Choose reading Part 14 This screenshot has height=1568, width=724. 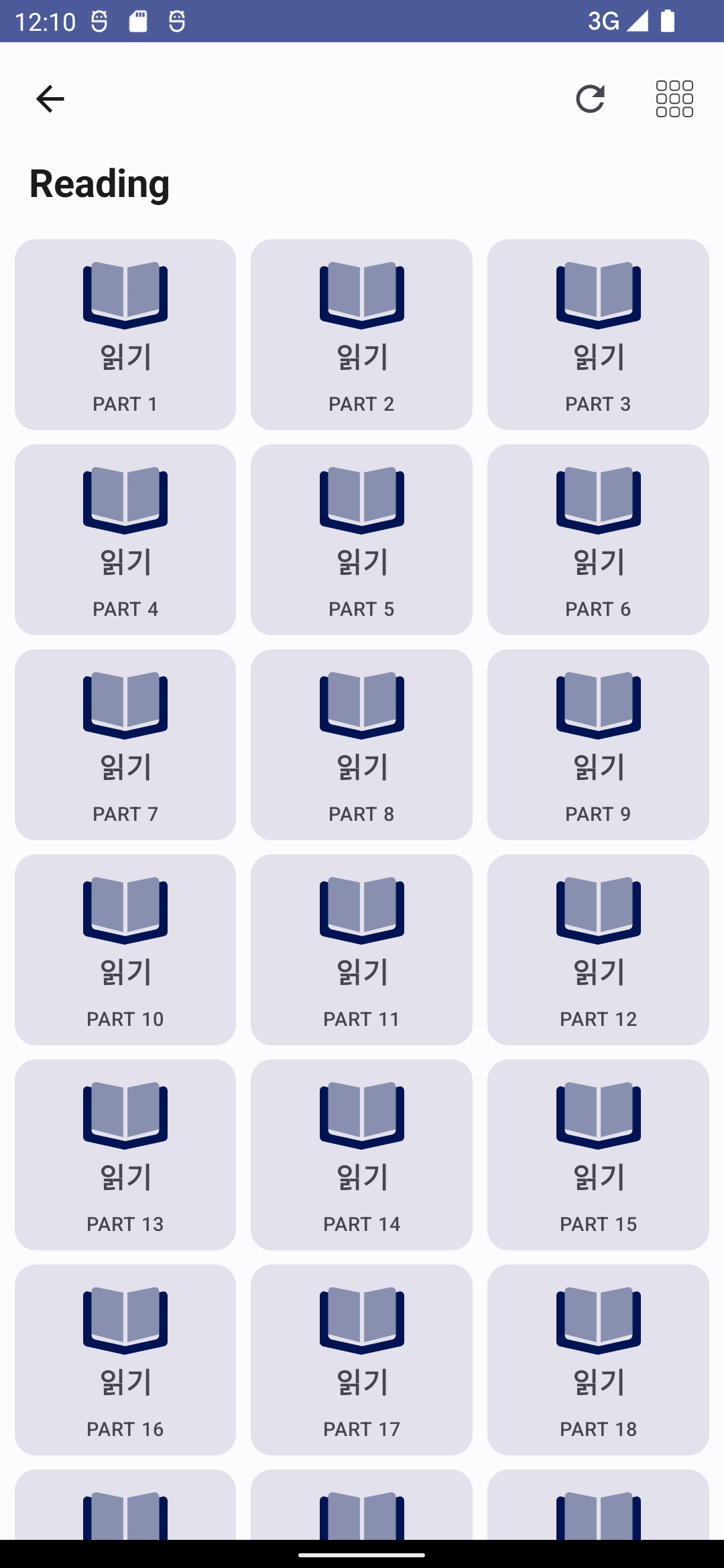tap(361, 1155)
